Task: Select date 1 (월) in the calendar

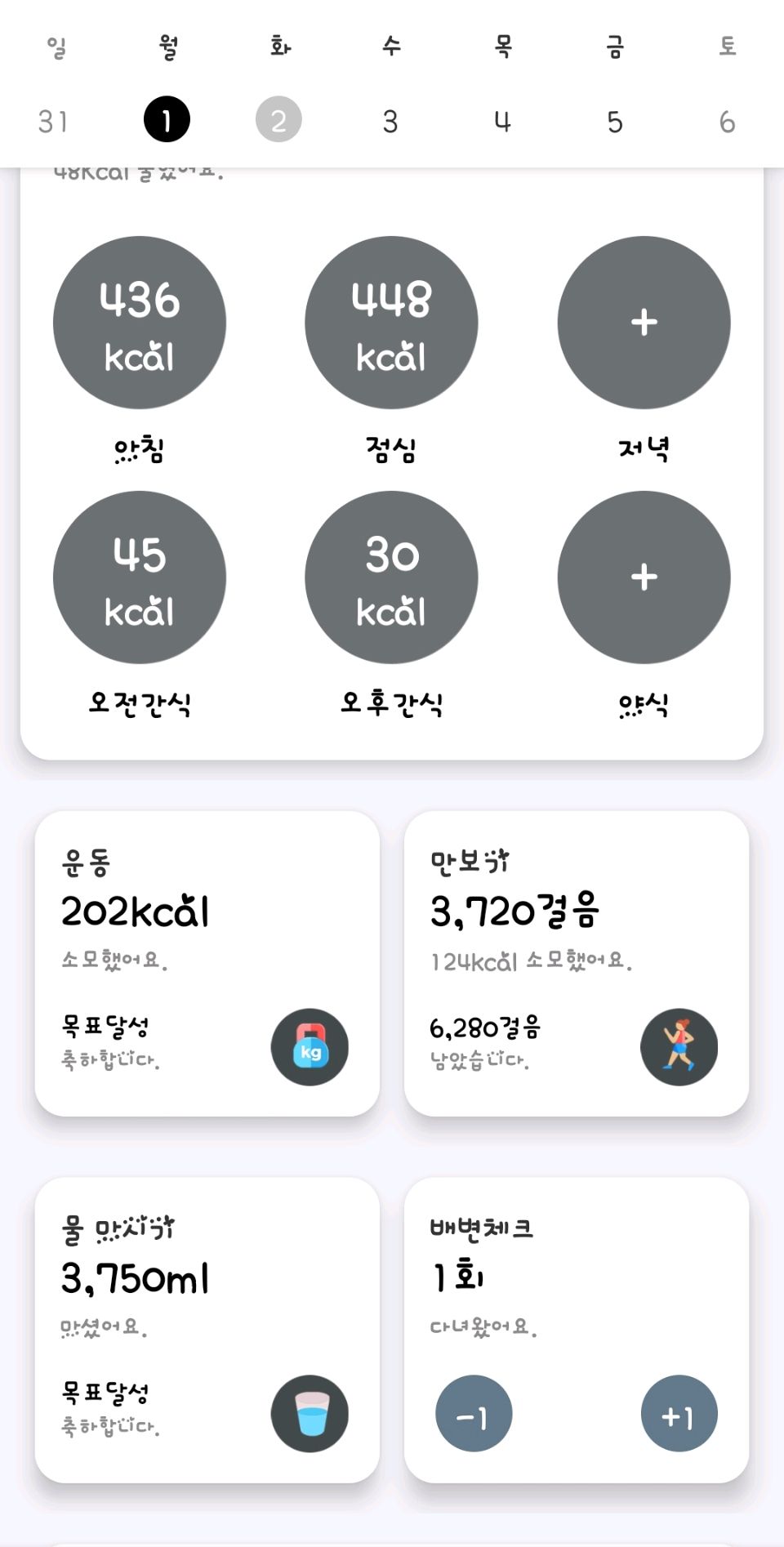Action: pos(167,120)
